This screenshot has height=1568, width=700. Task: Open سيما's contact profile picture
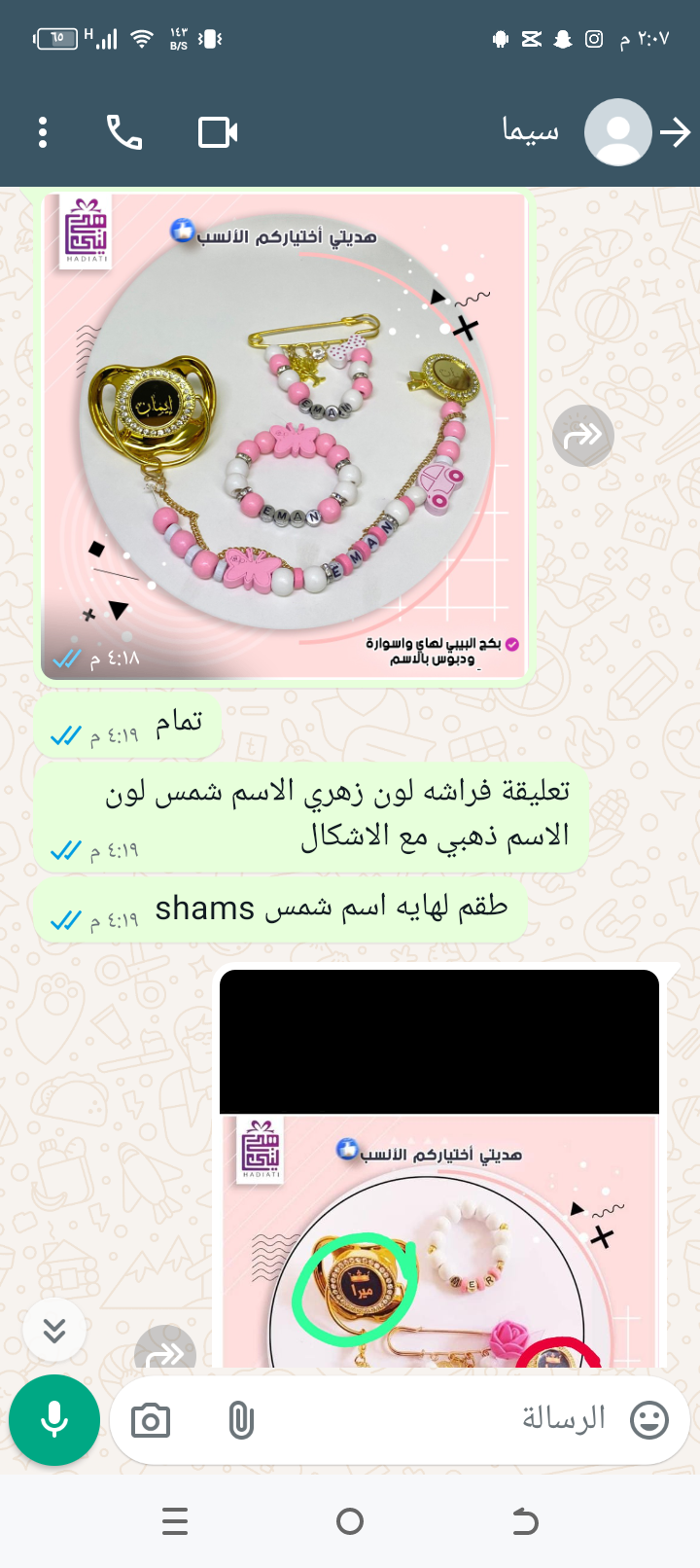click(617, 132)
